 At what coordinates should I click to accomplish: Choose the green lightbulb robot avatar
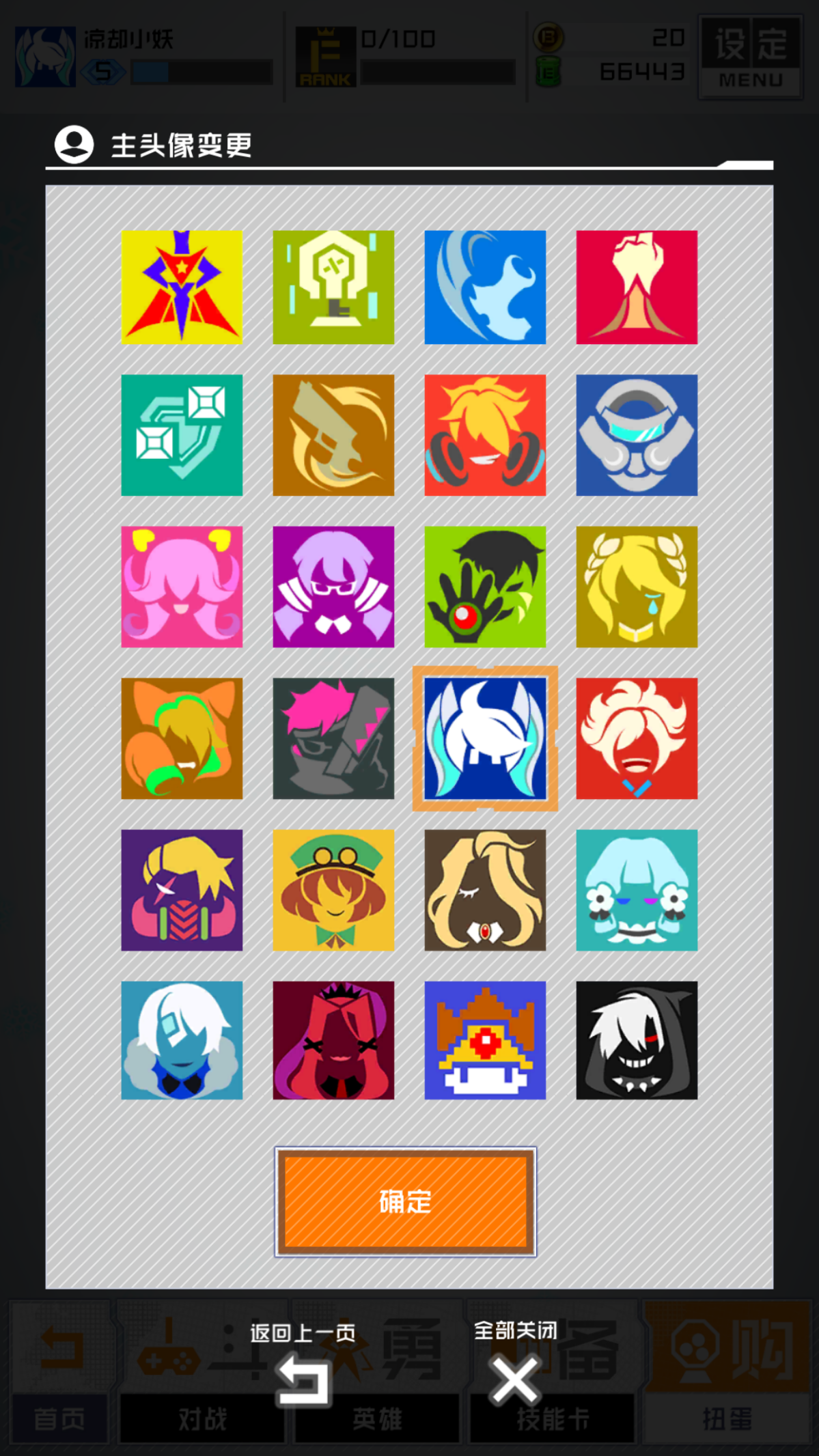point(333,287)
